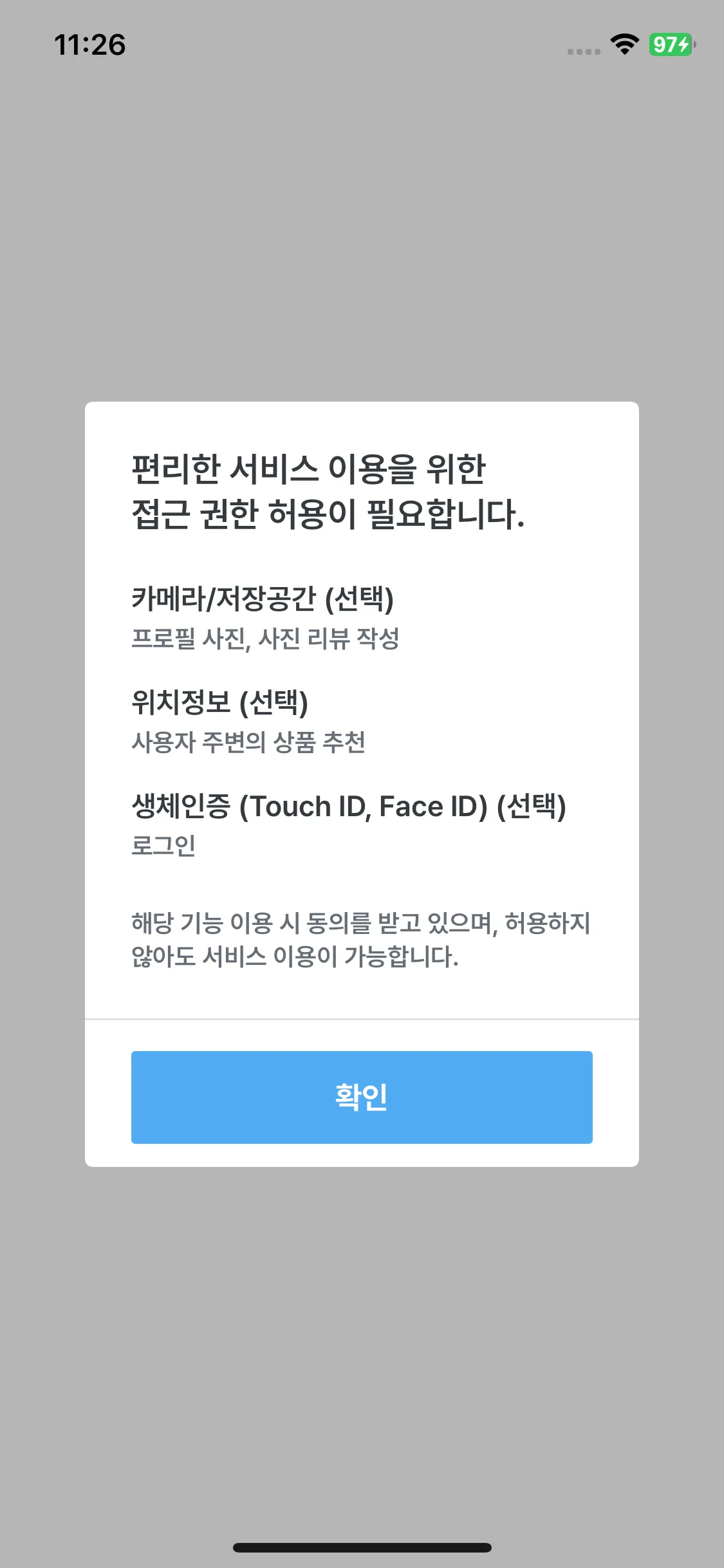Tap the dialog title about access permissions
This screenshot has width=724, height=1568.
pyautogui.click(x=328, y=492)
